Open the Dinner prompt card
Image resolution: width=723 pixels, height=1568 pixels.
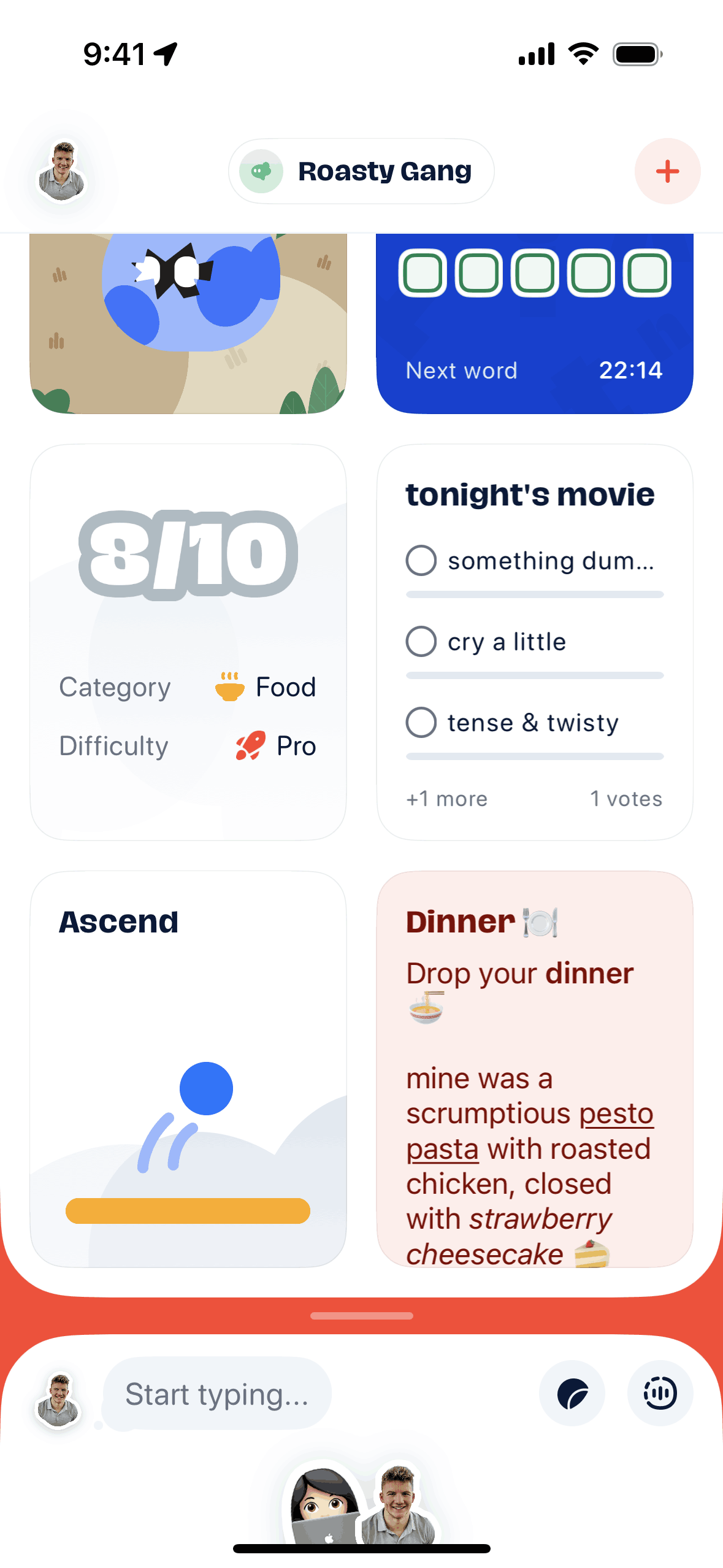click(x=534, y=1069)
